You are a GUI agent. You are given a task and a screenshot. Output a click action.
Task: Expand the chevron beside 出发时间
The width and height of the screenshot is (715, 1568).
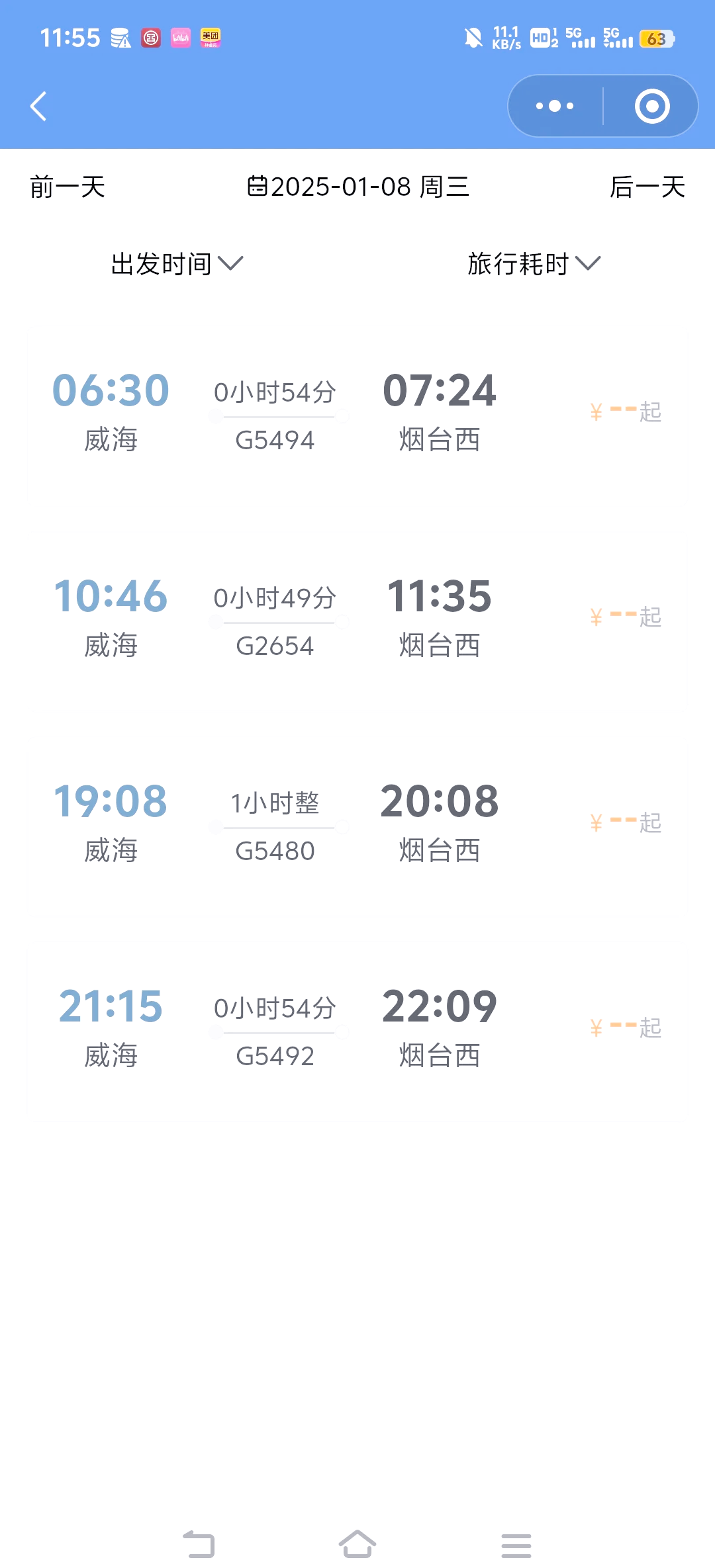230,265
